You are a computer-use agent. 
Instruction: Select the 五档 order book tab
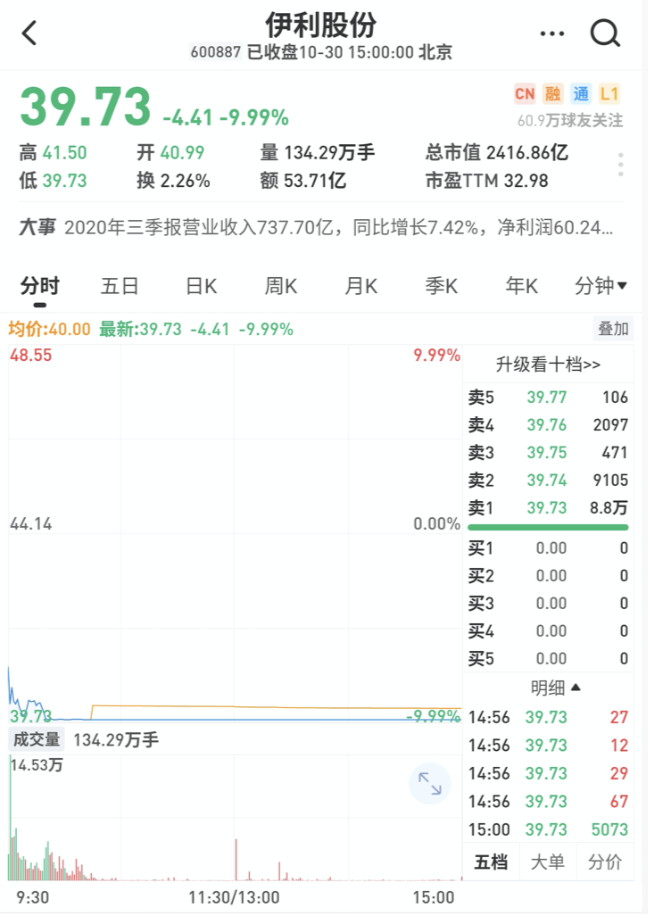(x=490, y=862)
